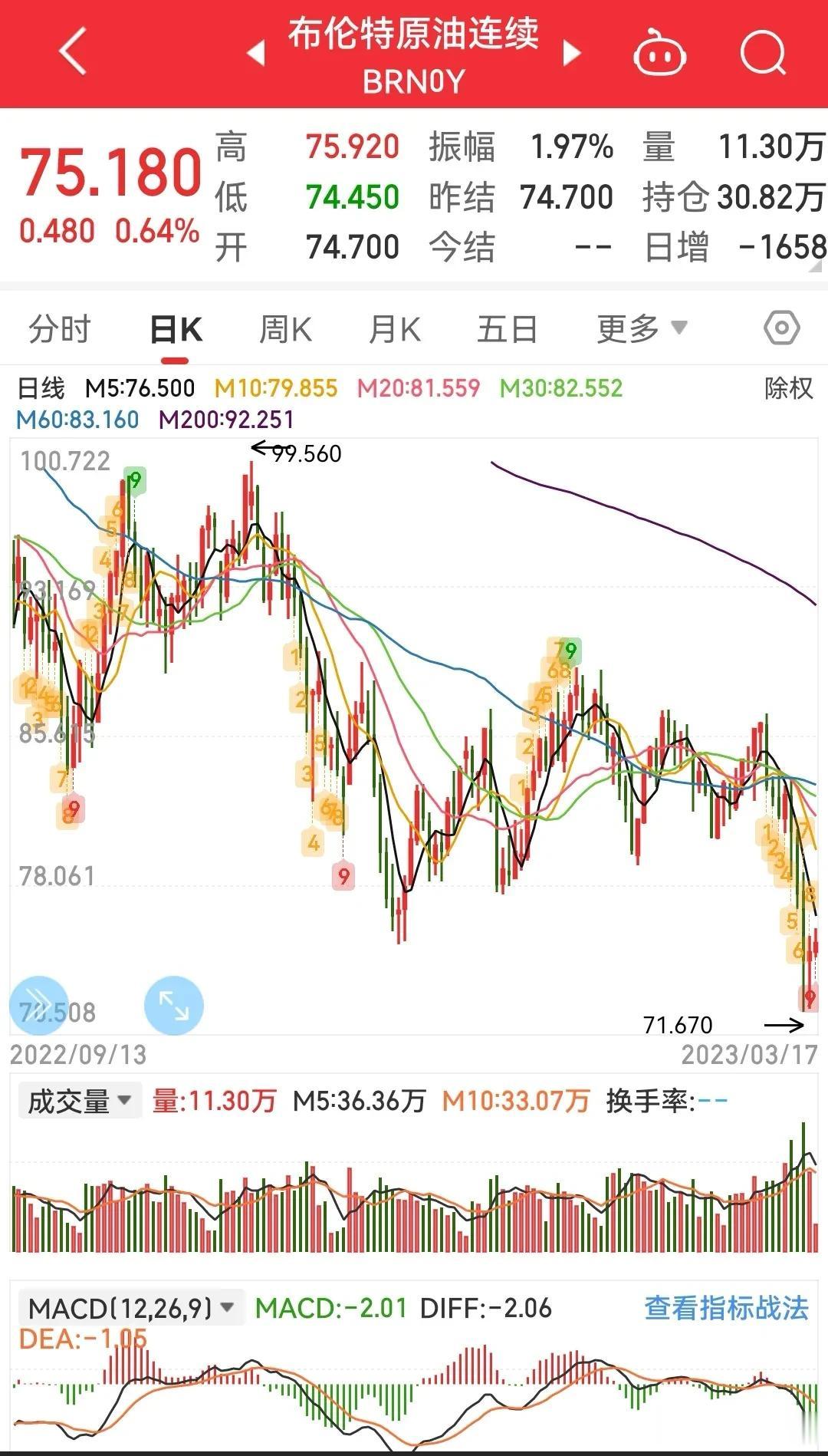
Task: Open search from the header
Action: [x=764, y=53]
